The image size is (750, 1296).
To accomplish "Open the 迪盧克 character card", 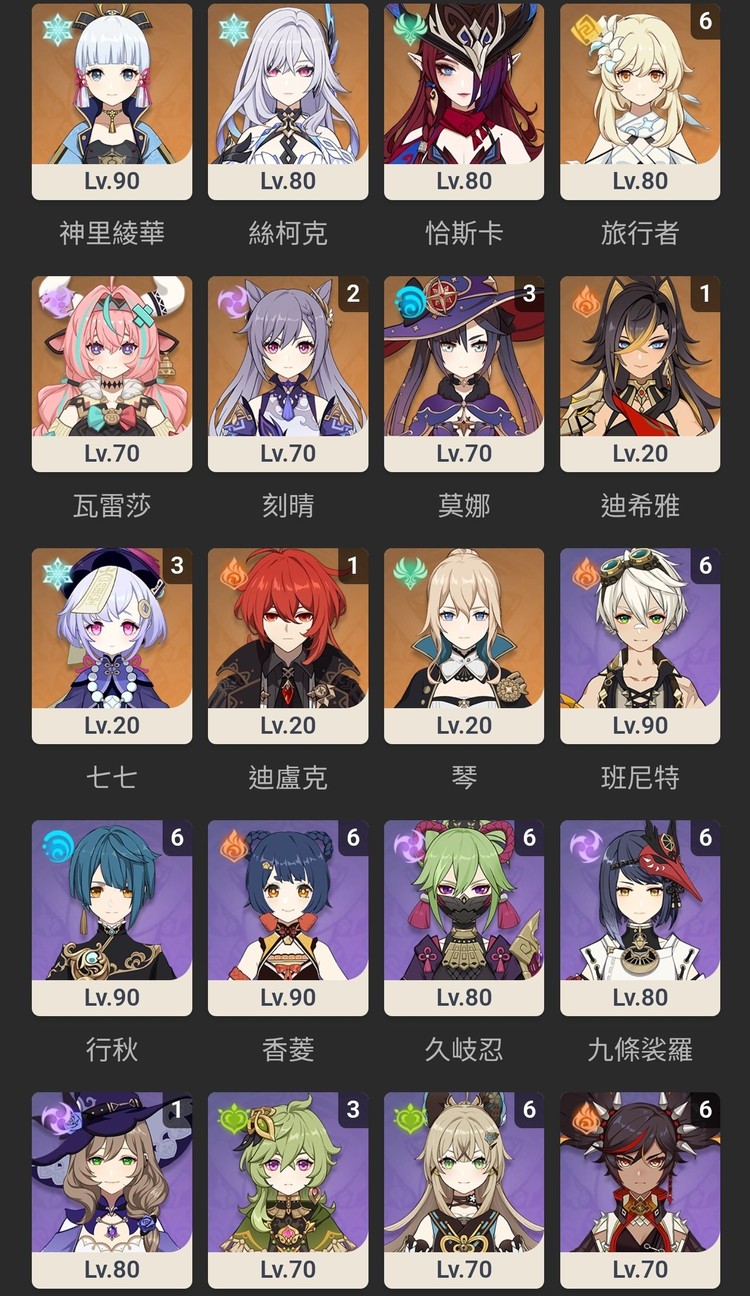I will point(288,645).
